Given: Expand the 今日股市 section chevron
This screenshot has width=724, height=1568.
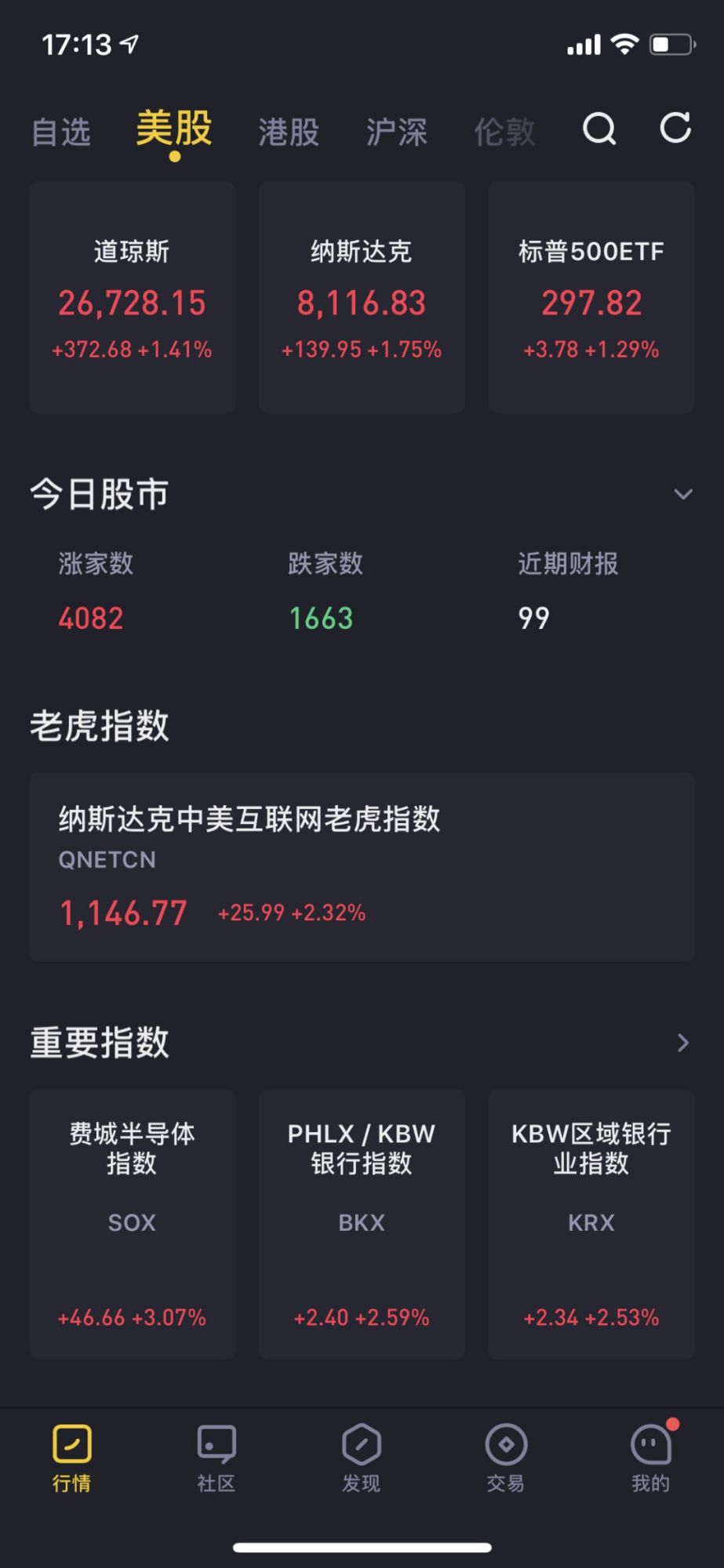Looking at the screenshot, I should point(683,494).
